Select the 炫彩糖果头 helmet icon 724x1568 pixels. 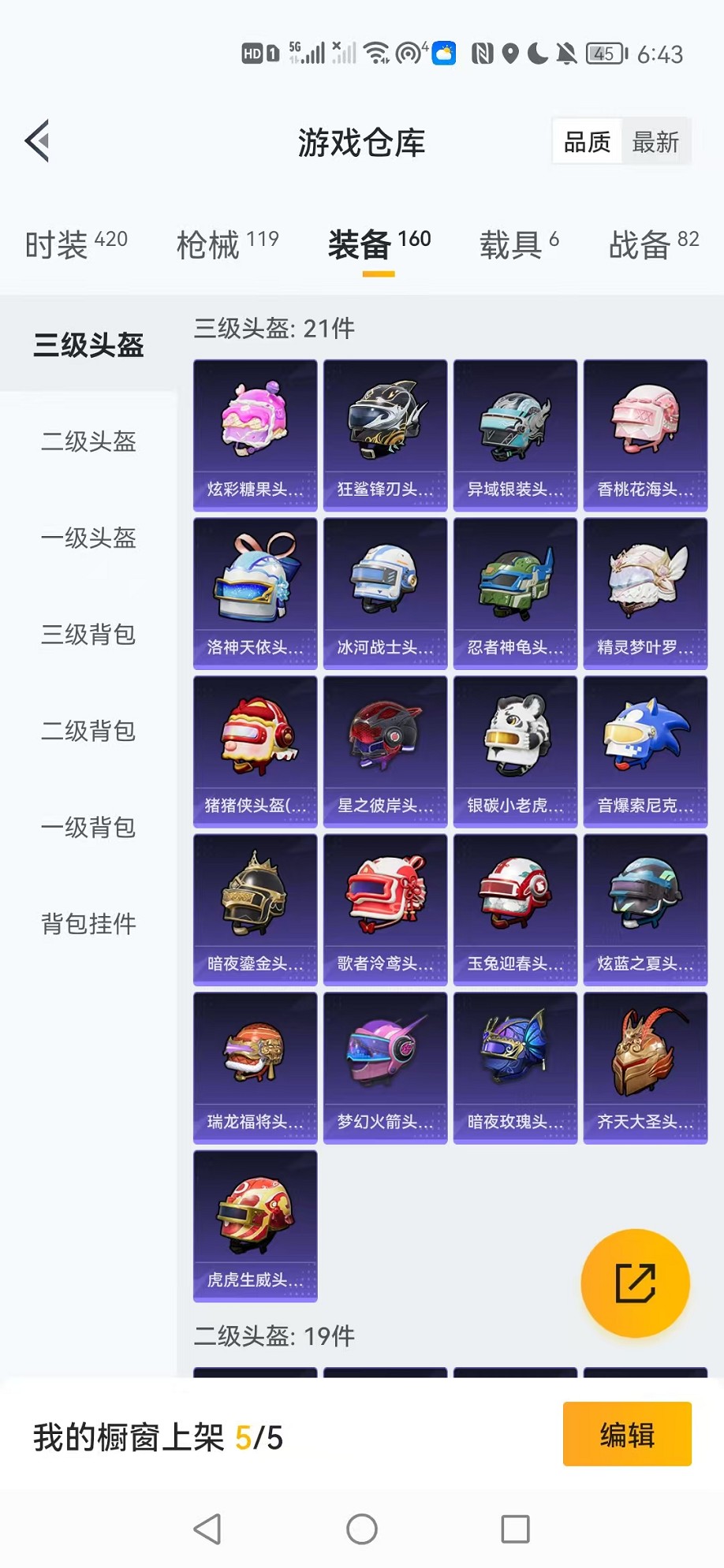(254, 424)
